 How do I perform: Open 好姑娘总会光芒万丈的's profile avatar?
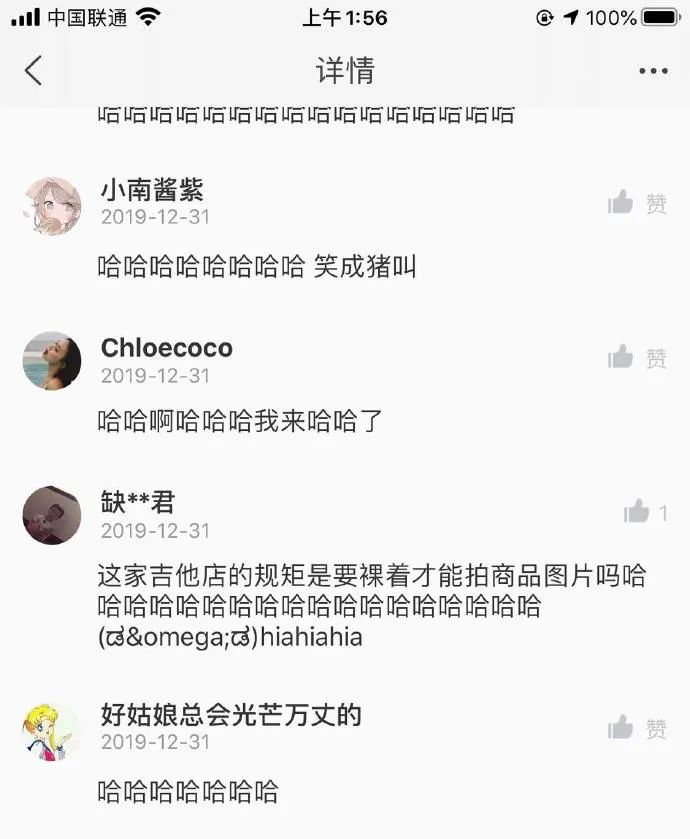(x=52, y=731)
